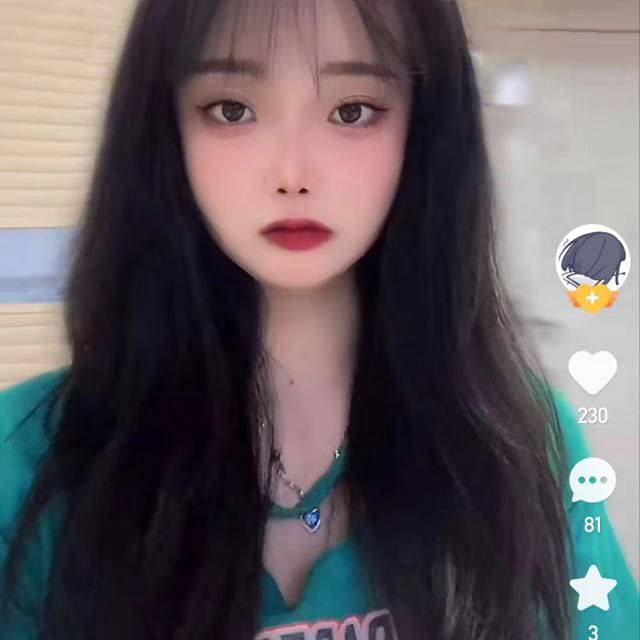The height and width of the screenshot is (640, 640).
Task: Open the comments bubble showing 81
Action: [593, 483]
